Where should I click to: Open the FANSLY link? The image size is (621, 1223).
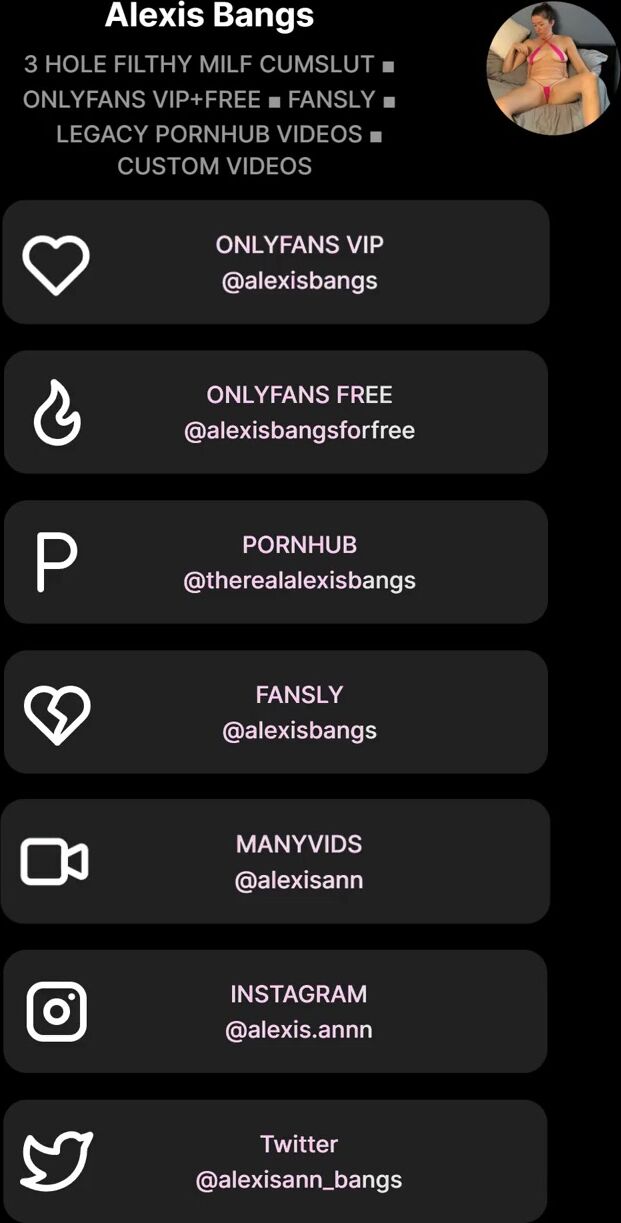point(276,712)
